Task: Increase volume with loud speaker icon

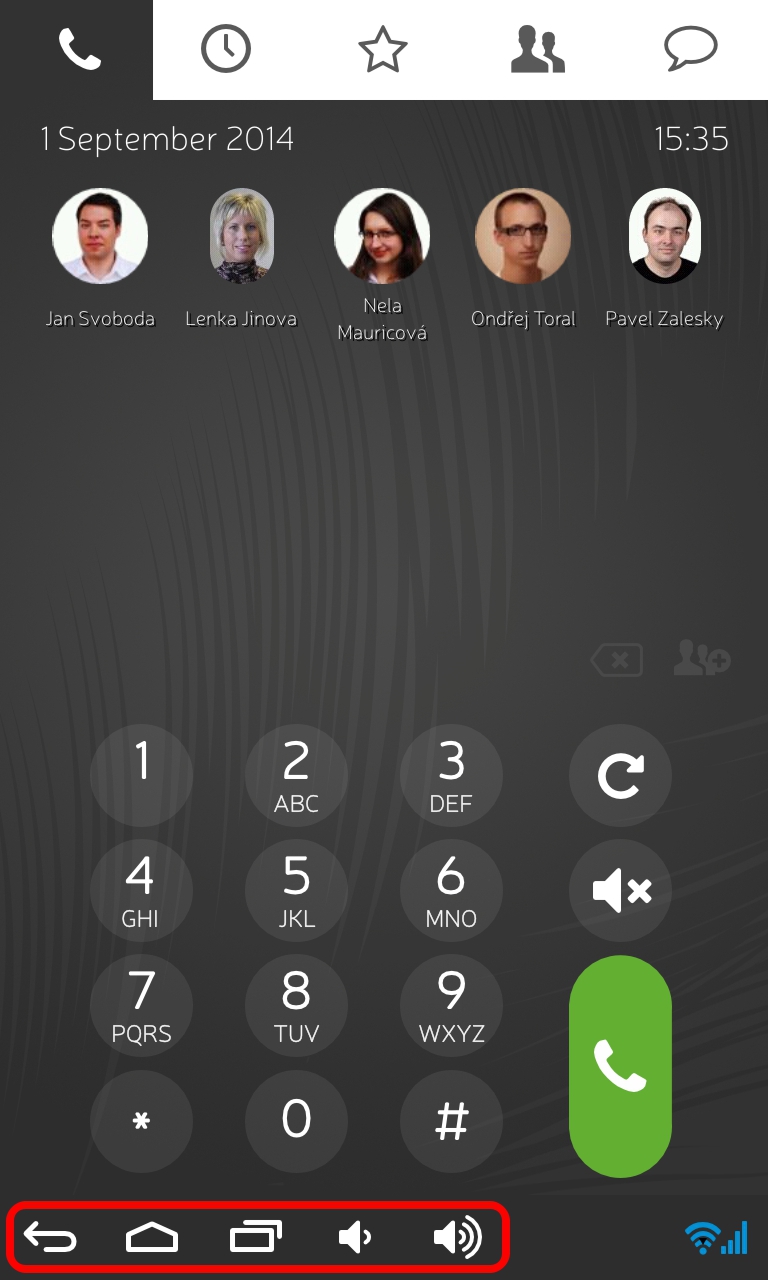Action: tap(458, 1238)
